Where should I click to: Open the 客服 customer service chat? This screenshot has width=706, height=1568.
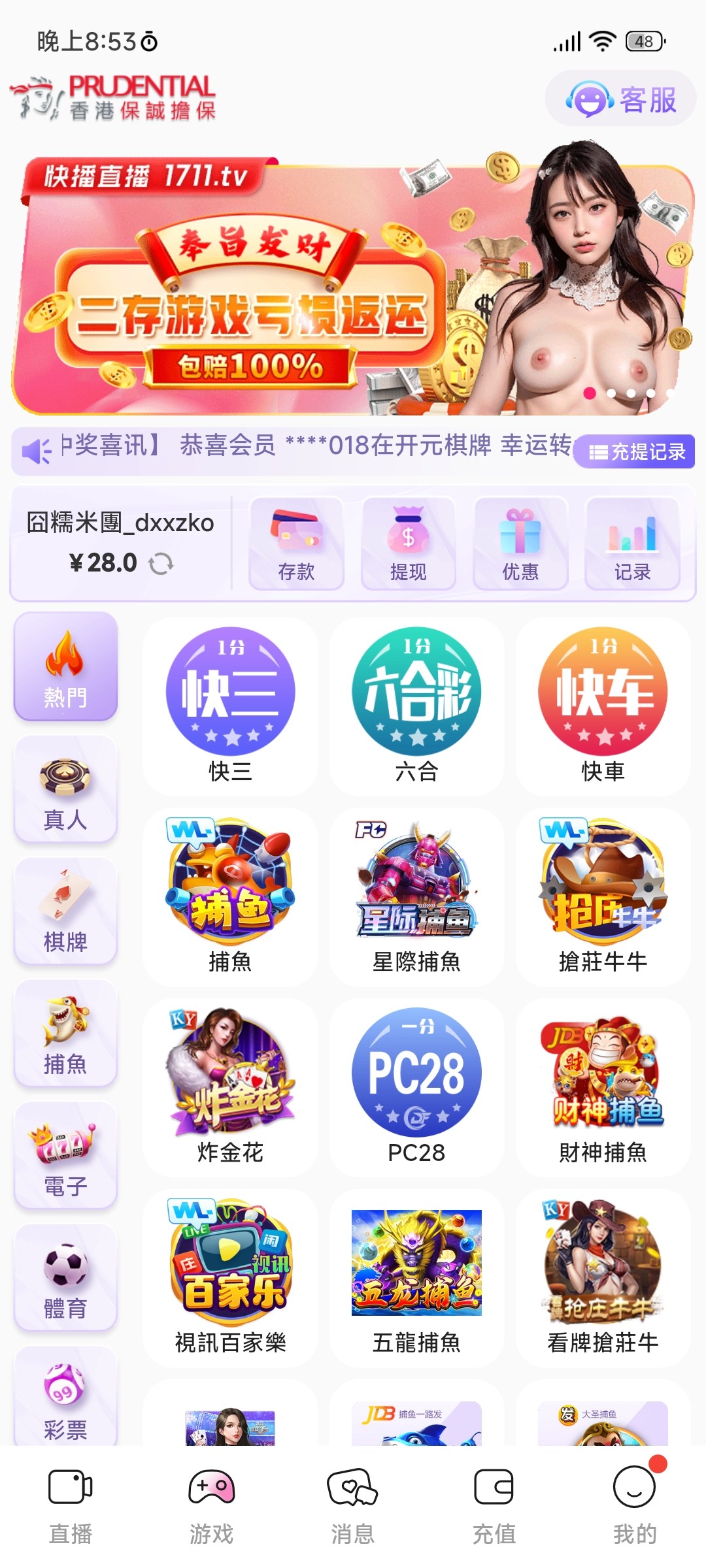point(620,99)
